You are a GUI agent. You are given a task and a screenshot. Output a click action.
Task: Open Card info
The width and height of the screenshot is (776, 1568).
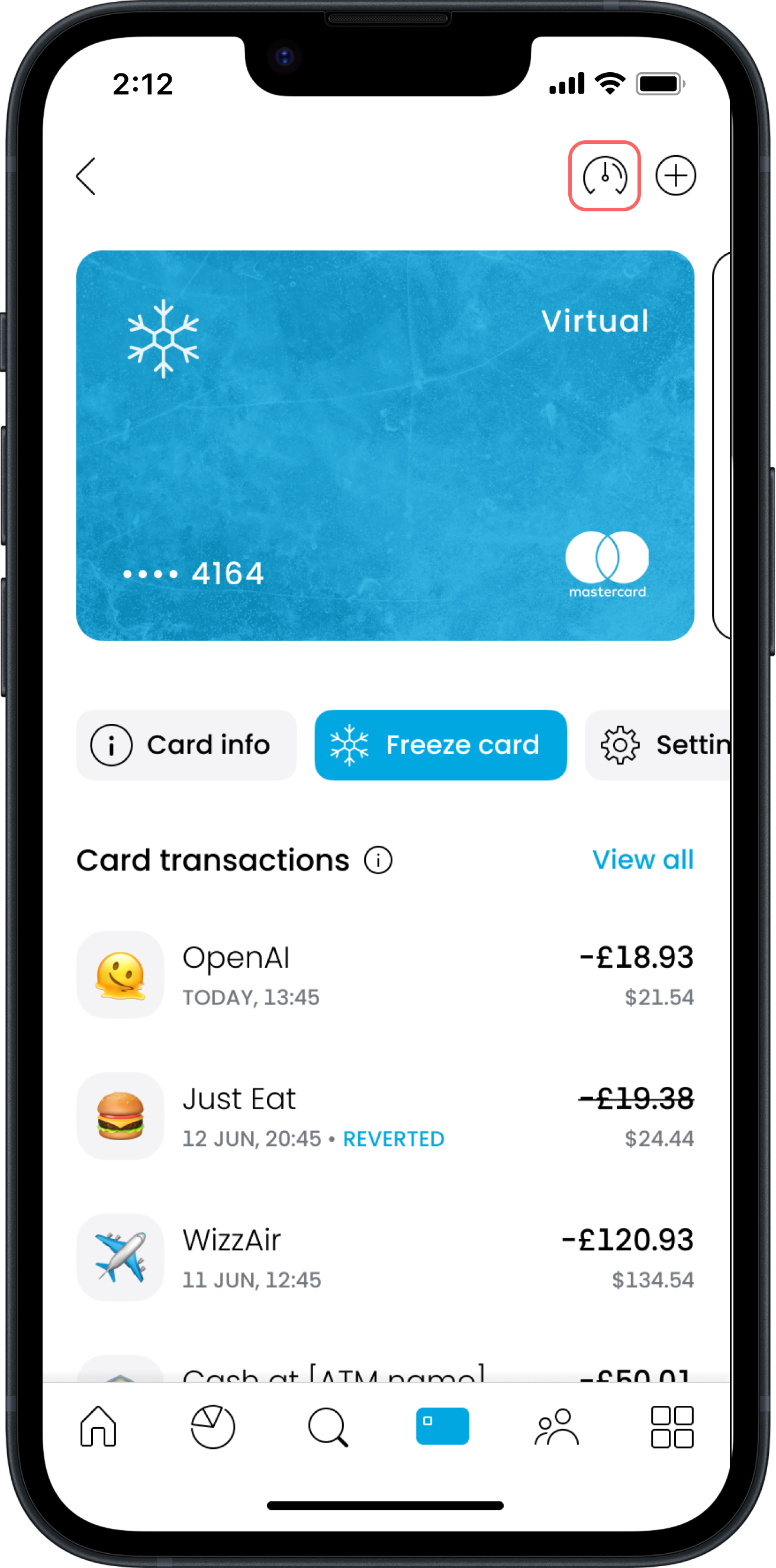point(186,745)
